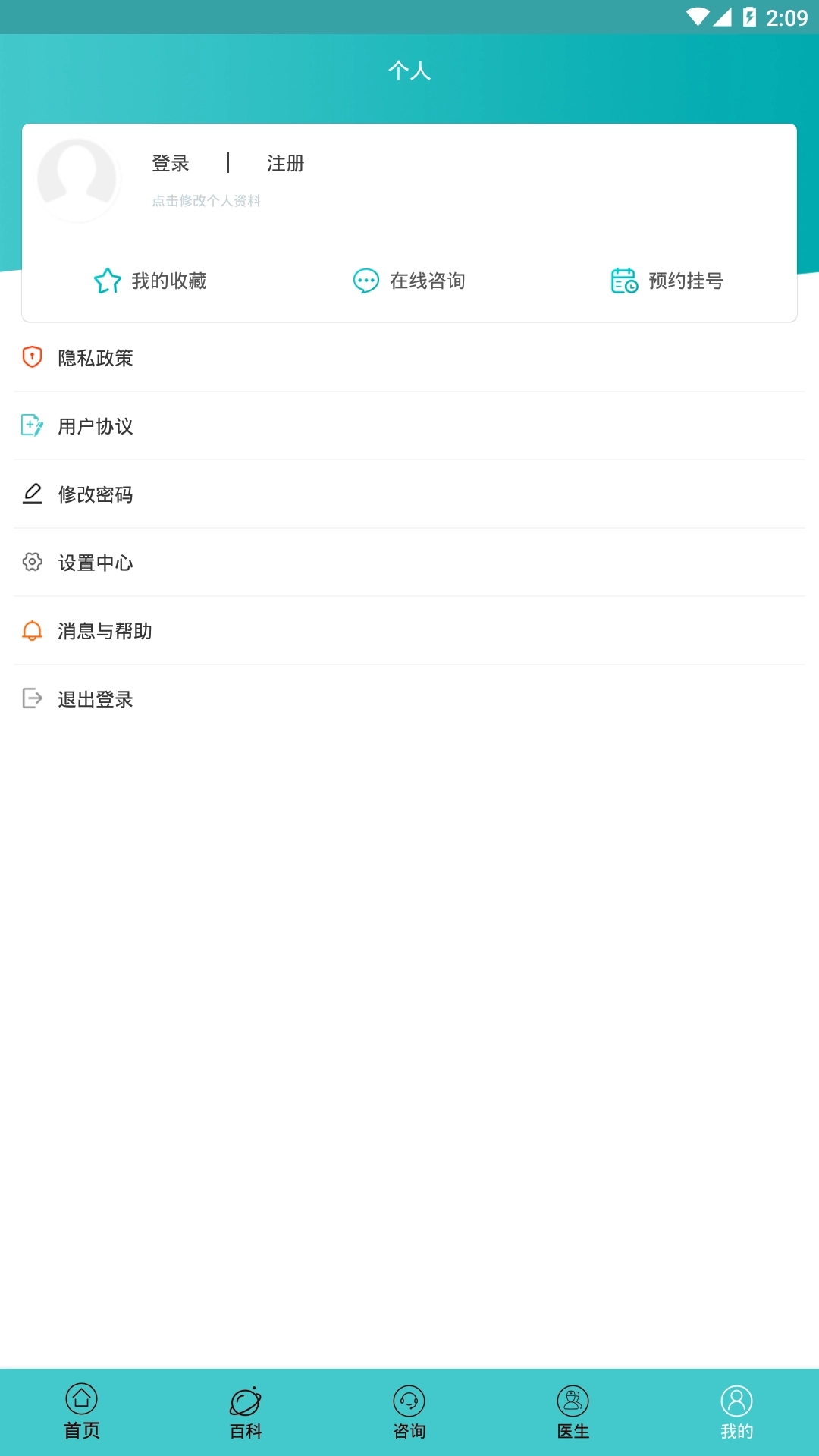Click the bell icon beside 消息与帮助

click(32, 631)
